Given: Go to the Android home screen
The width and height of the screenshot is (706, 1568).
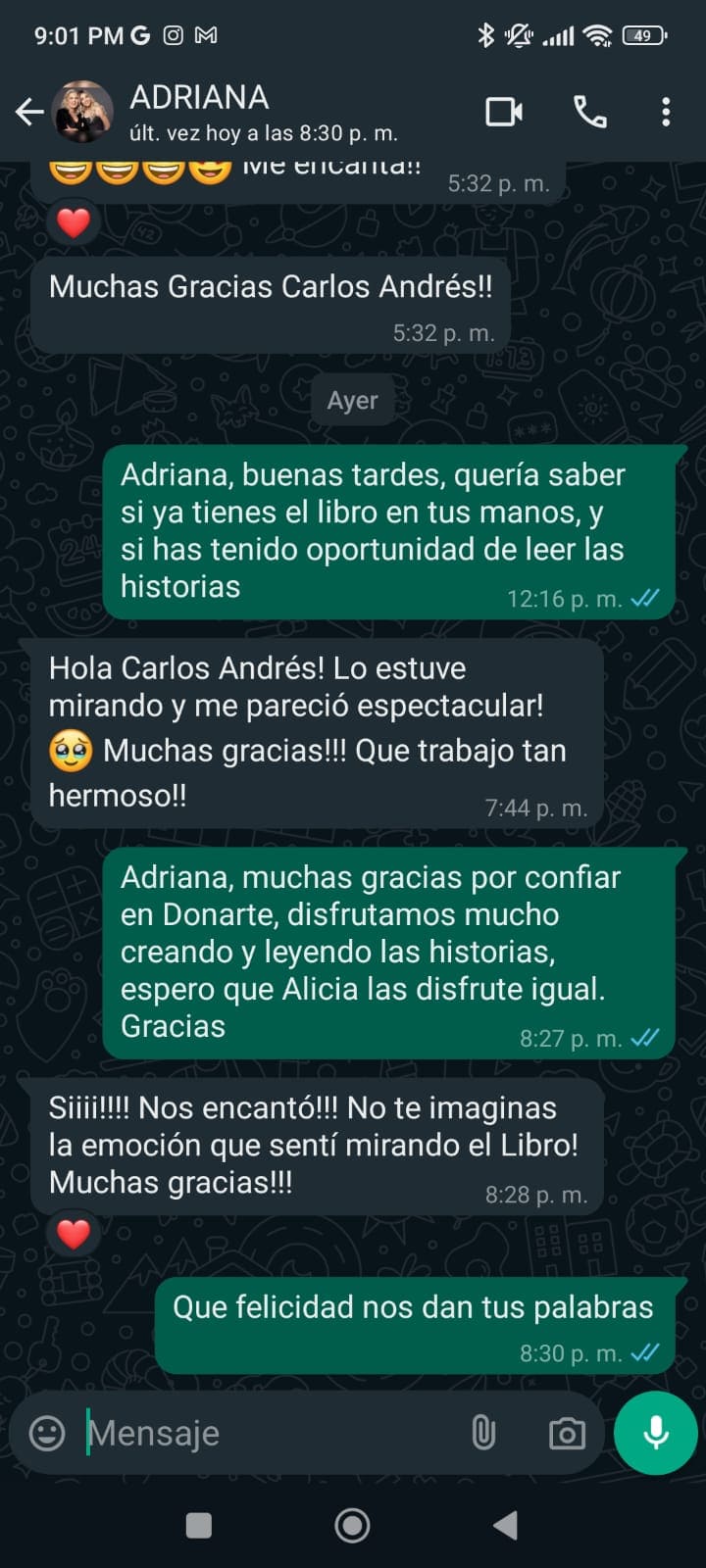Looking at the screenshot, I should click(x=352, y=1525).
